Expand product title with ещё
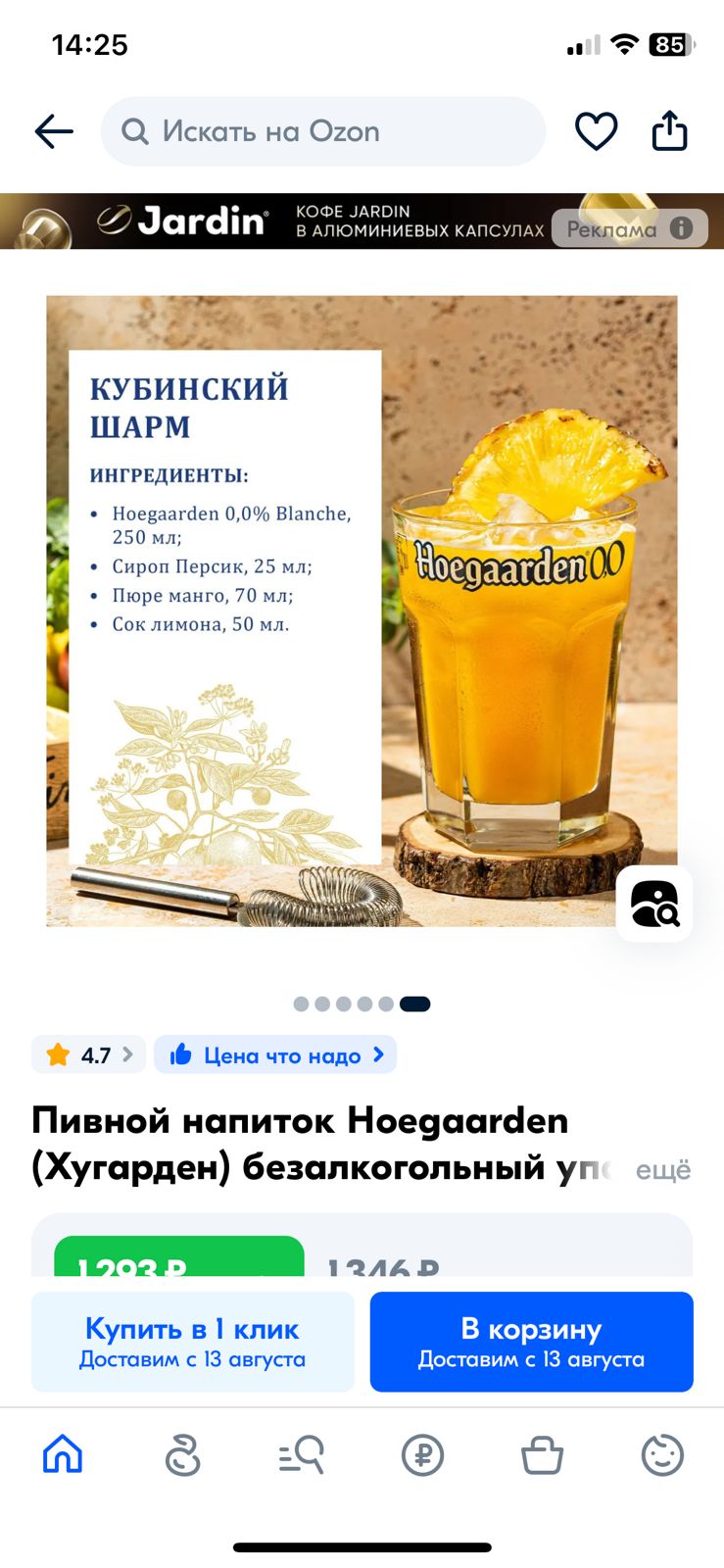 (x=663, y=1169)
